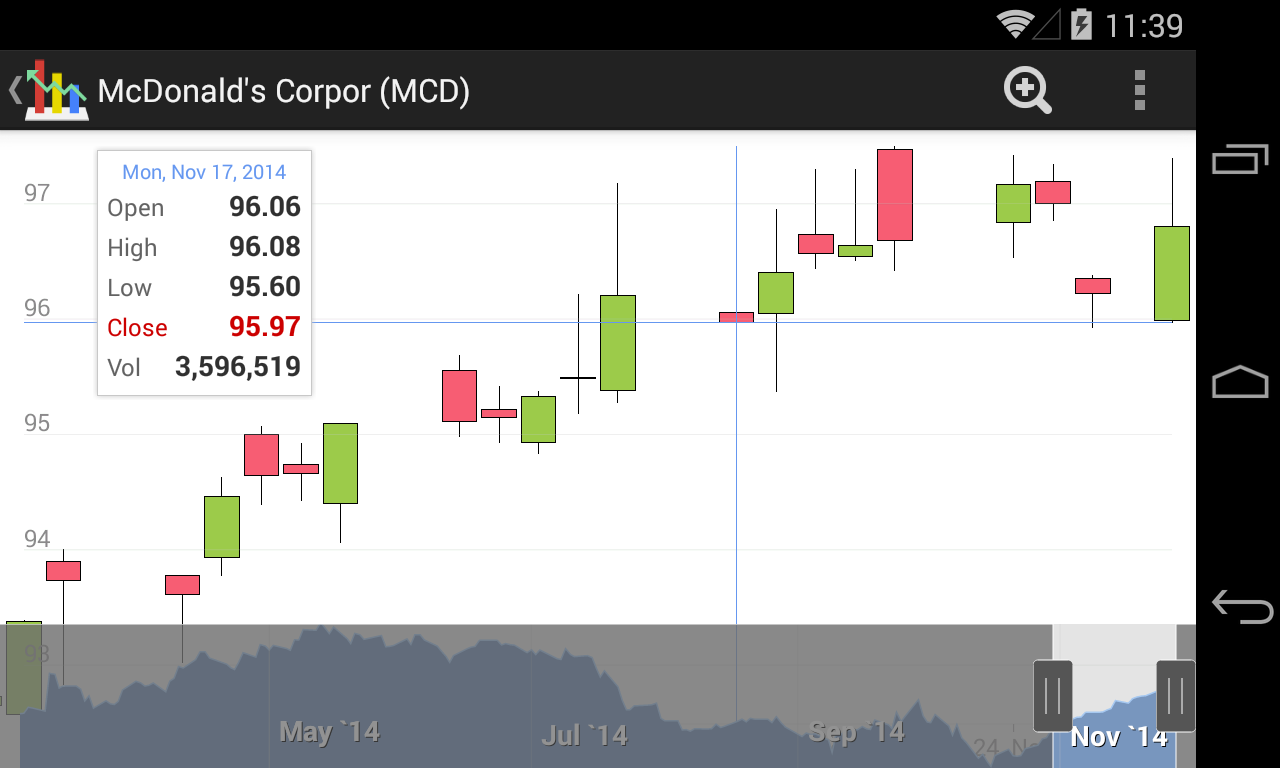Go to the home screen
1280x768 pixels.
coord(1240,382)
